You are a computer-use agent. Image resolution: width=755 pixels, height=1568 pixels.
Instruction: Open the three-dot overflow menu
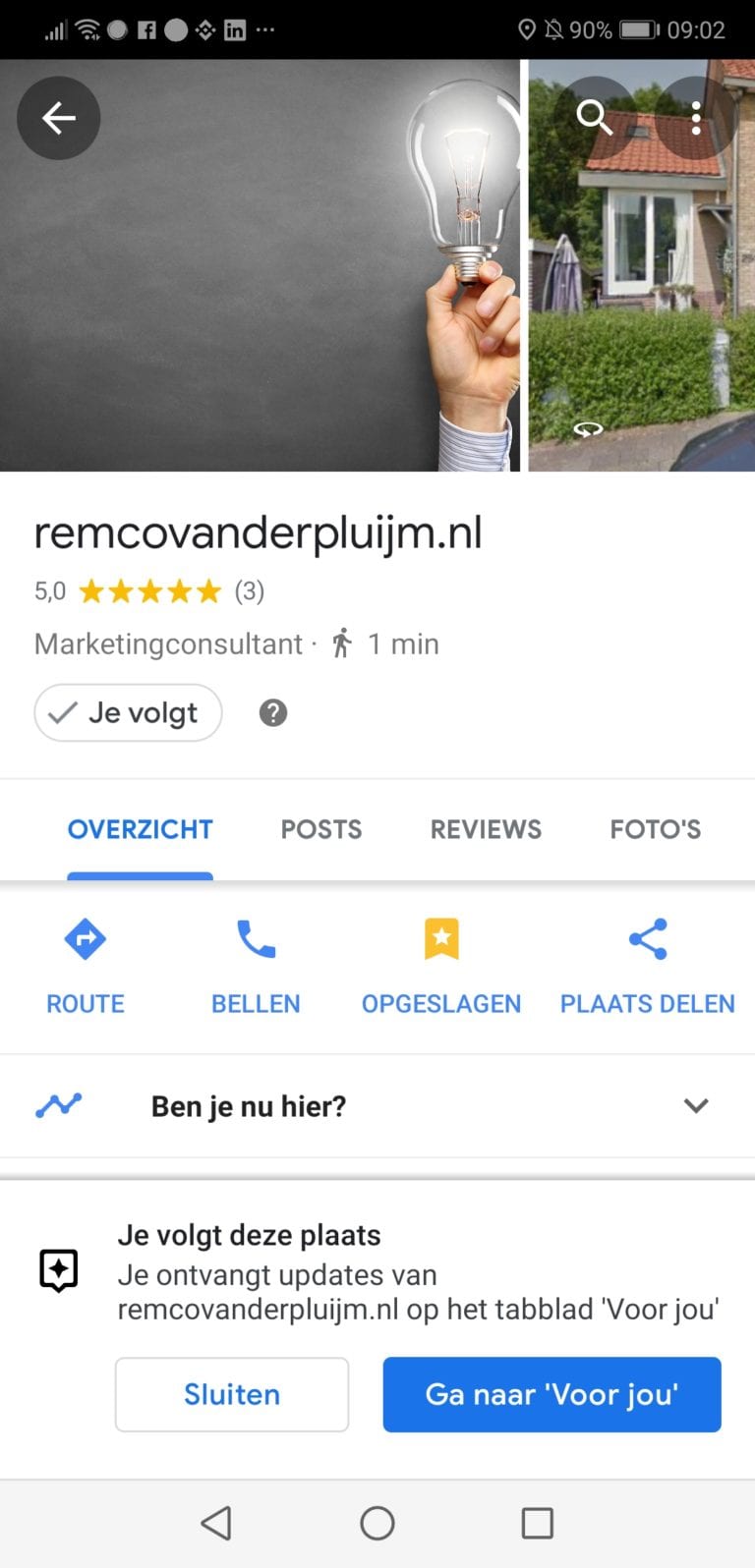click(696, 119)
